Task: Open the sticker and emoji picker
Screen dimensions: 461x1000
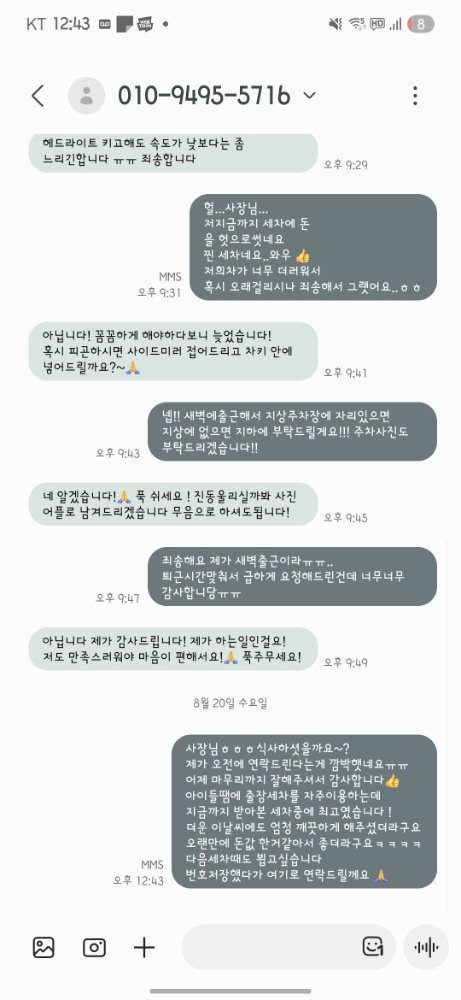Action: [372, 947]
